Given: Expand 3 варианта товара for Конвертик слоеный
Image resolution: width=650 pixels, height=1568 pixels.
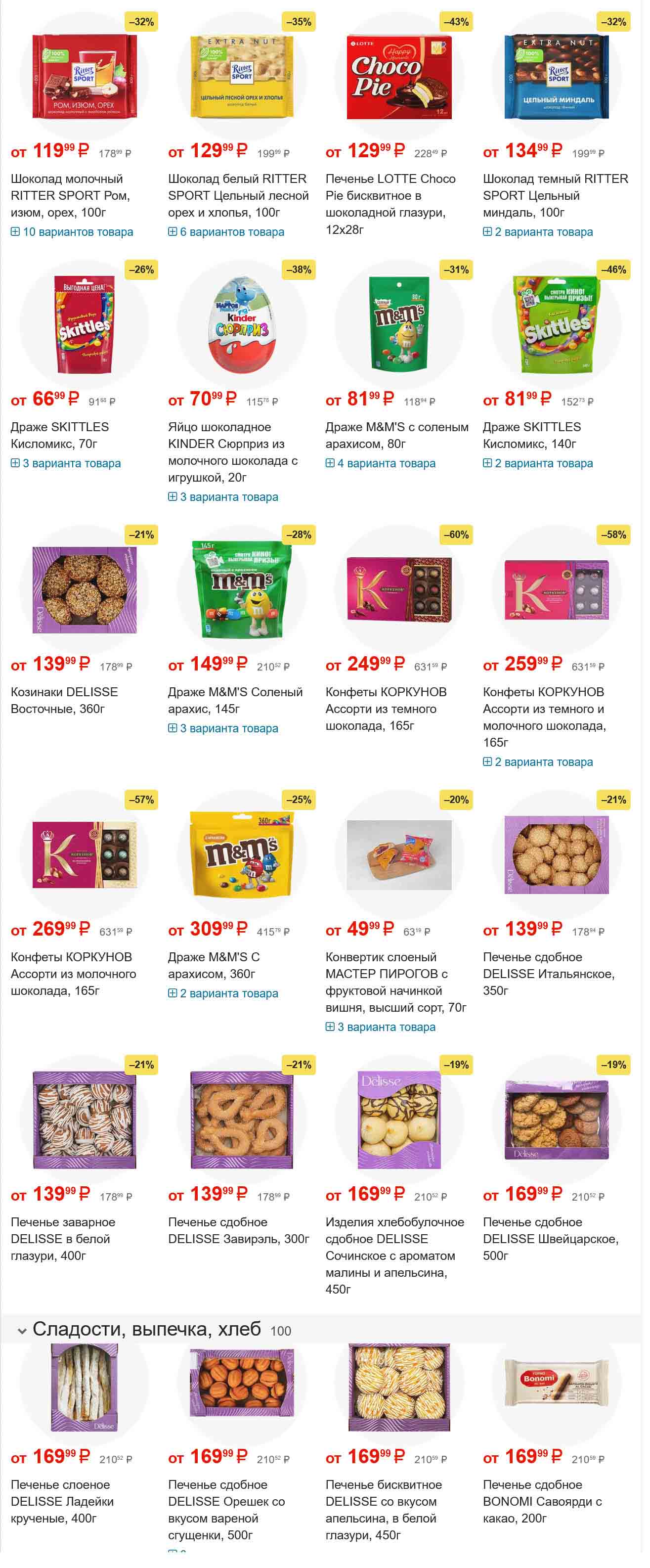Looking at the screenshot, I should 381,1027.
